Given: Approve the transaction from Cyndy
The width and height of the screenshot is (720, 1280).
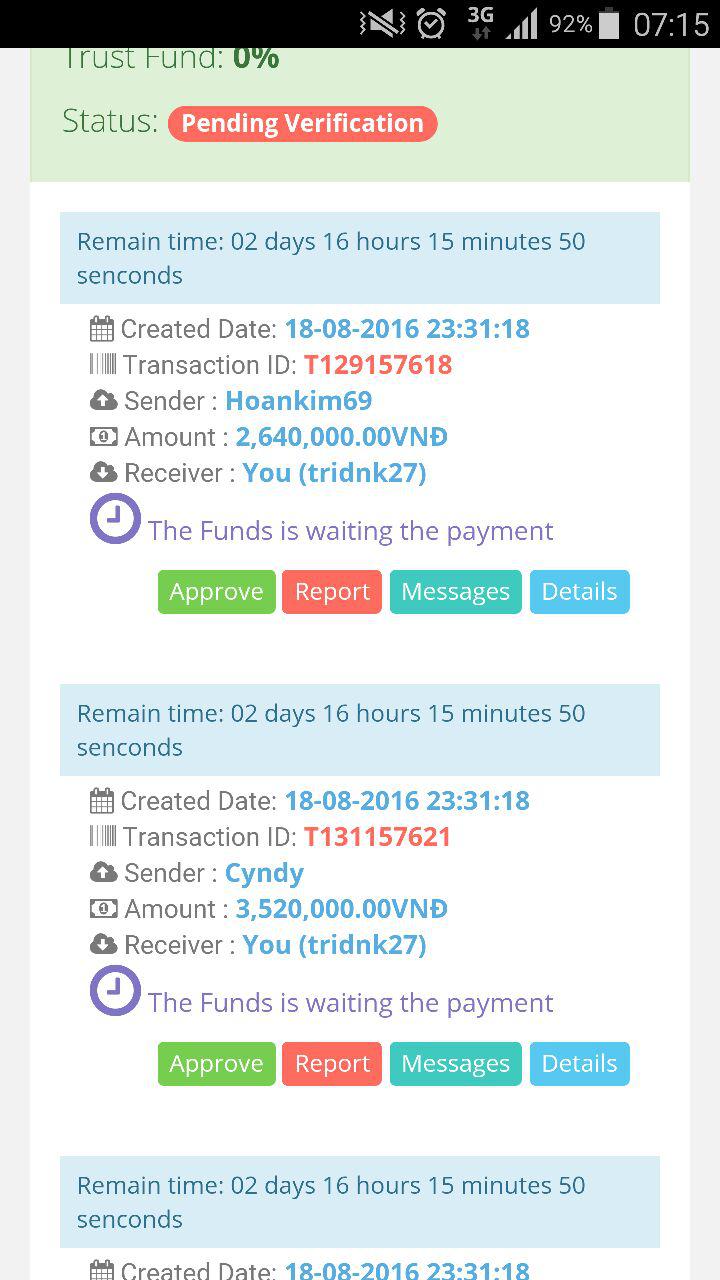Looking at the screenshot, I should [216, 1064].
